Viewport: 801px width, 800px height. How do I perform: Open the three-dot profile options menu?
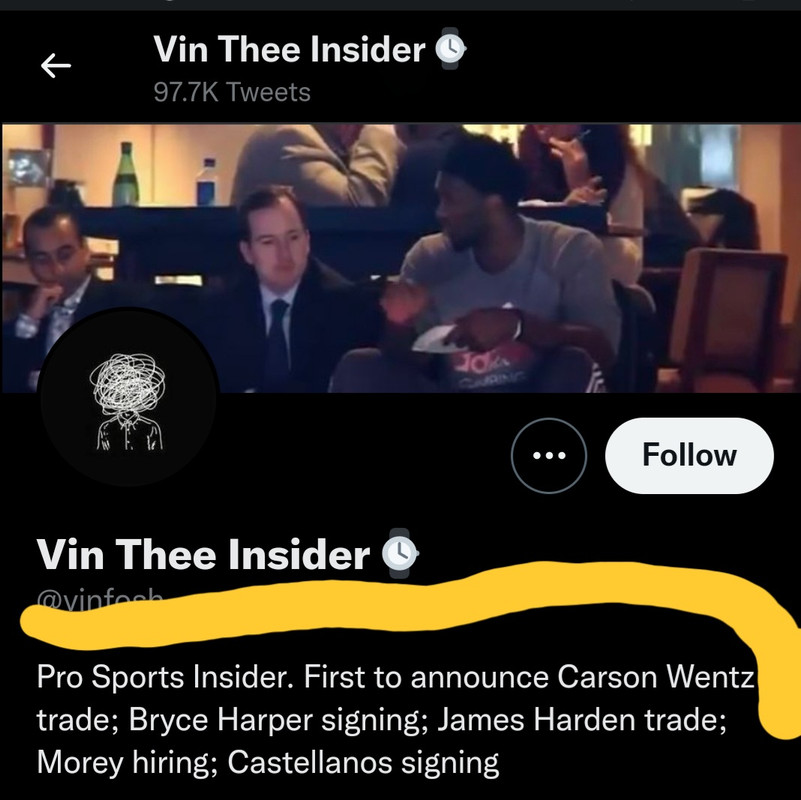click(549, 456)
